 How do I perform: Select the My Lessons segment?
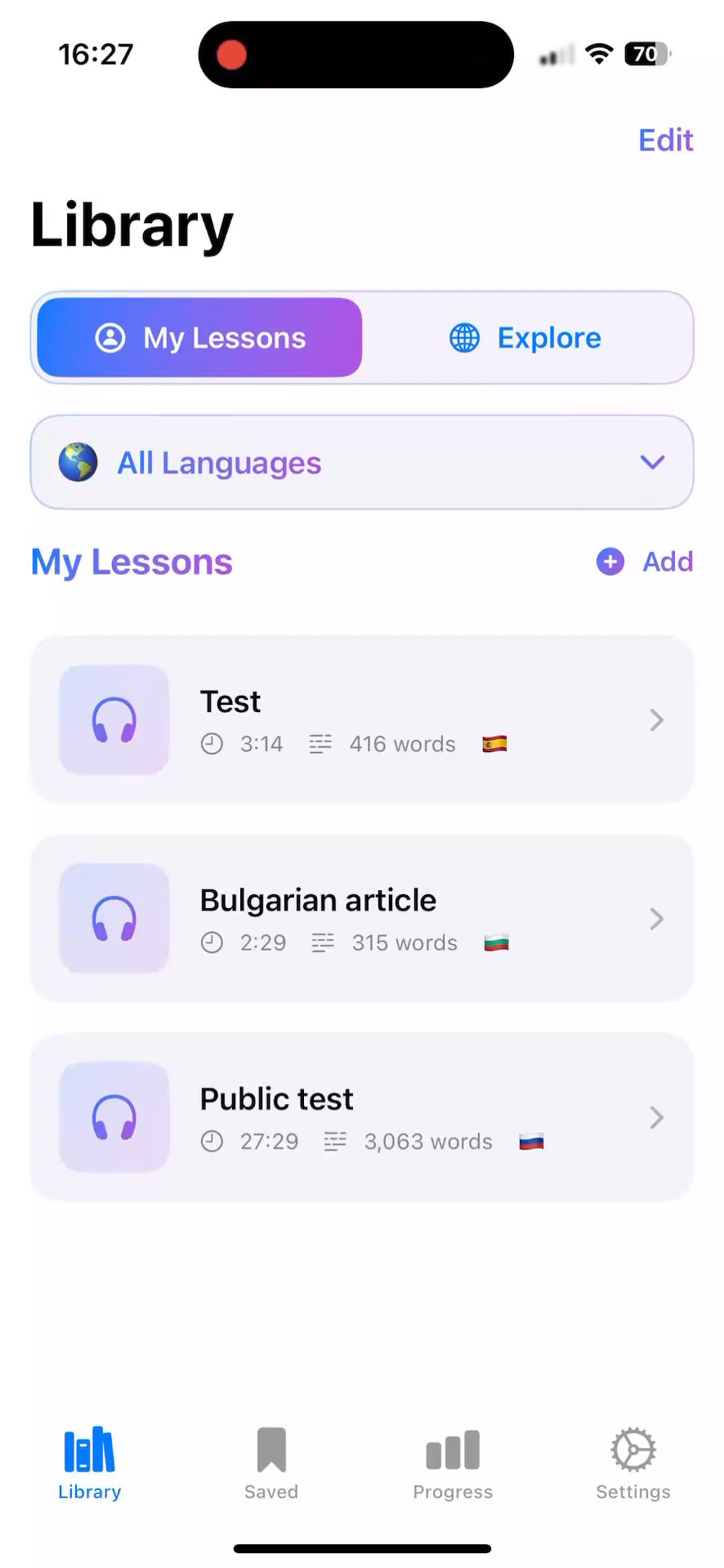tap(200, 337)
